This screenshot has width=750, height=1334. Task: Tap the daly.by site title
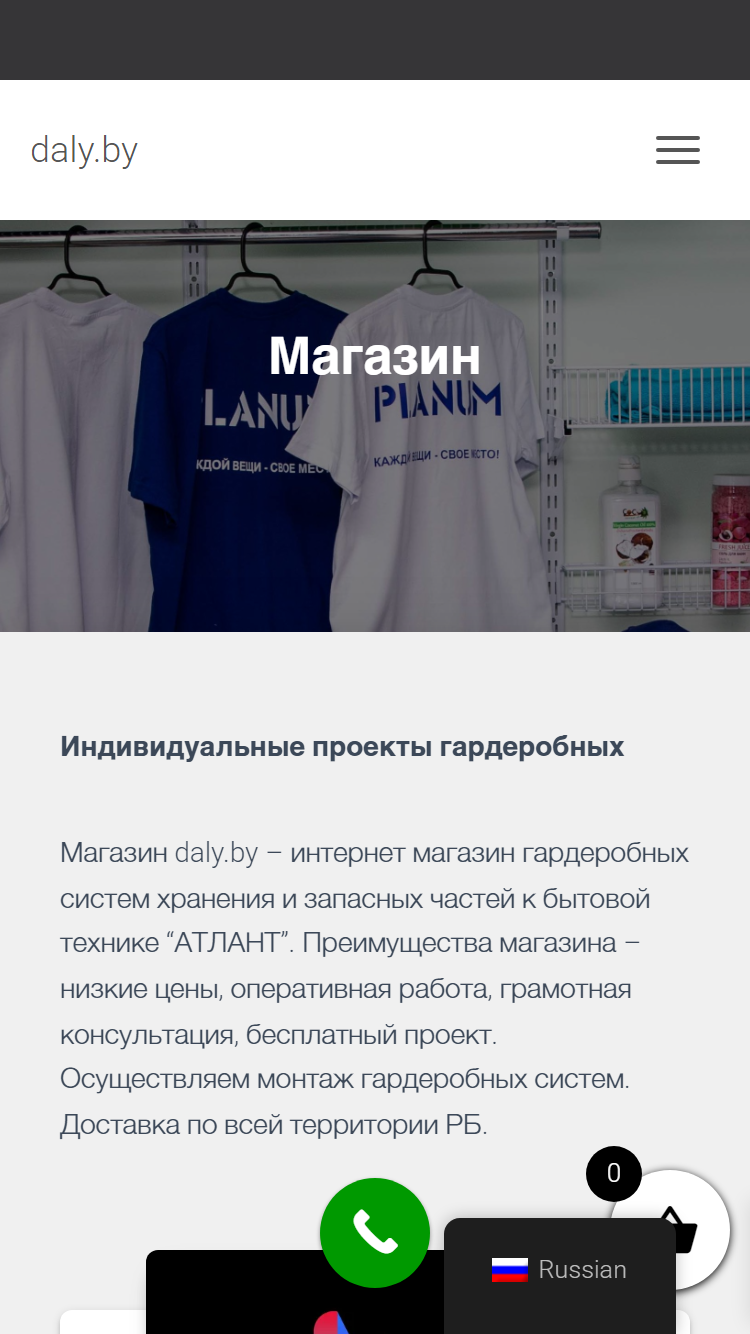click(x=84, y=150)
